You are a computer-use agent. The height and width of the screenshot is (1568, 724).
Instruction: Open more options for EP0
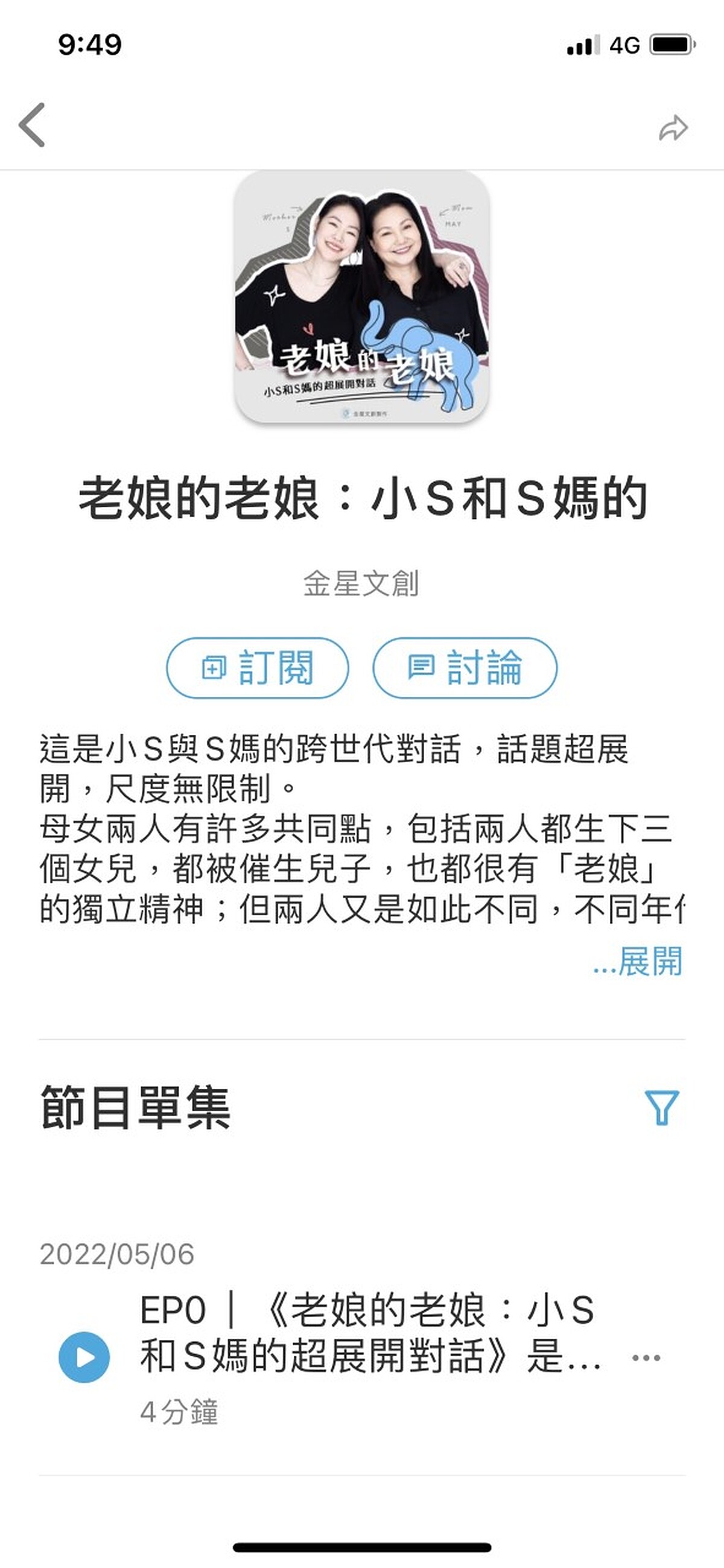[646, 1357]
